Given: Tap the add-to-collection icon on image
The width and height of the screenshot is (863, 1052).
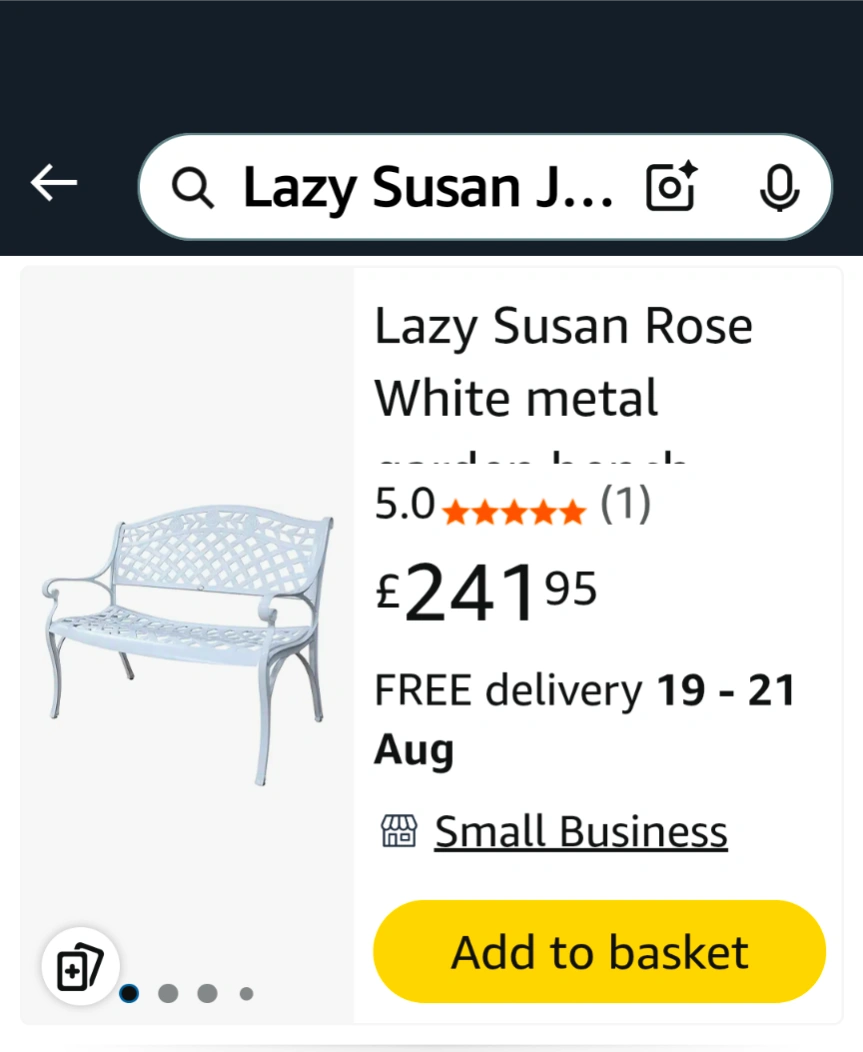Looking at the screenshot, I should [80, 968].
